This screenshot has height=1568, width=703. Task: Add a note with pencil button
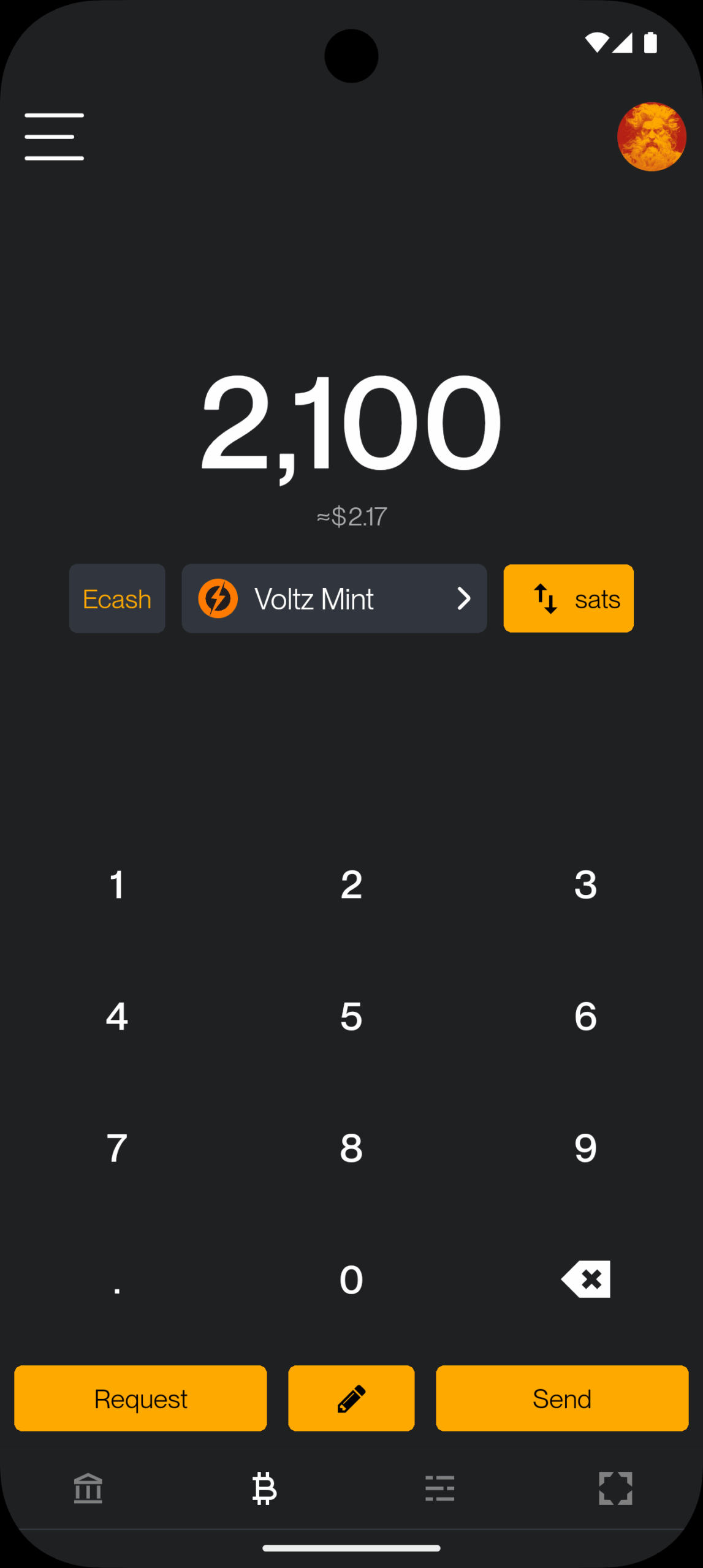(x=351, y=1398)
